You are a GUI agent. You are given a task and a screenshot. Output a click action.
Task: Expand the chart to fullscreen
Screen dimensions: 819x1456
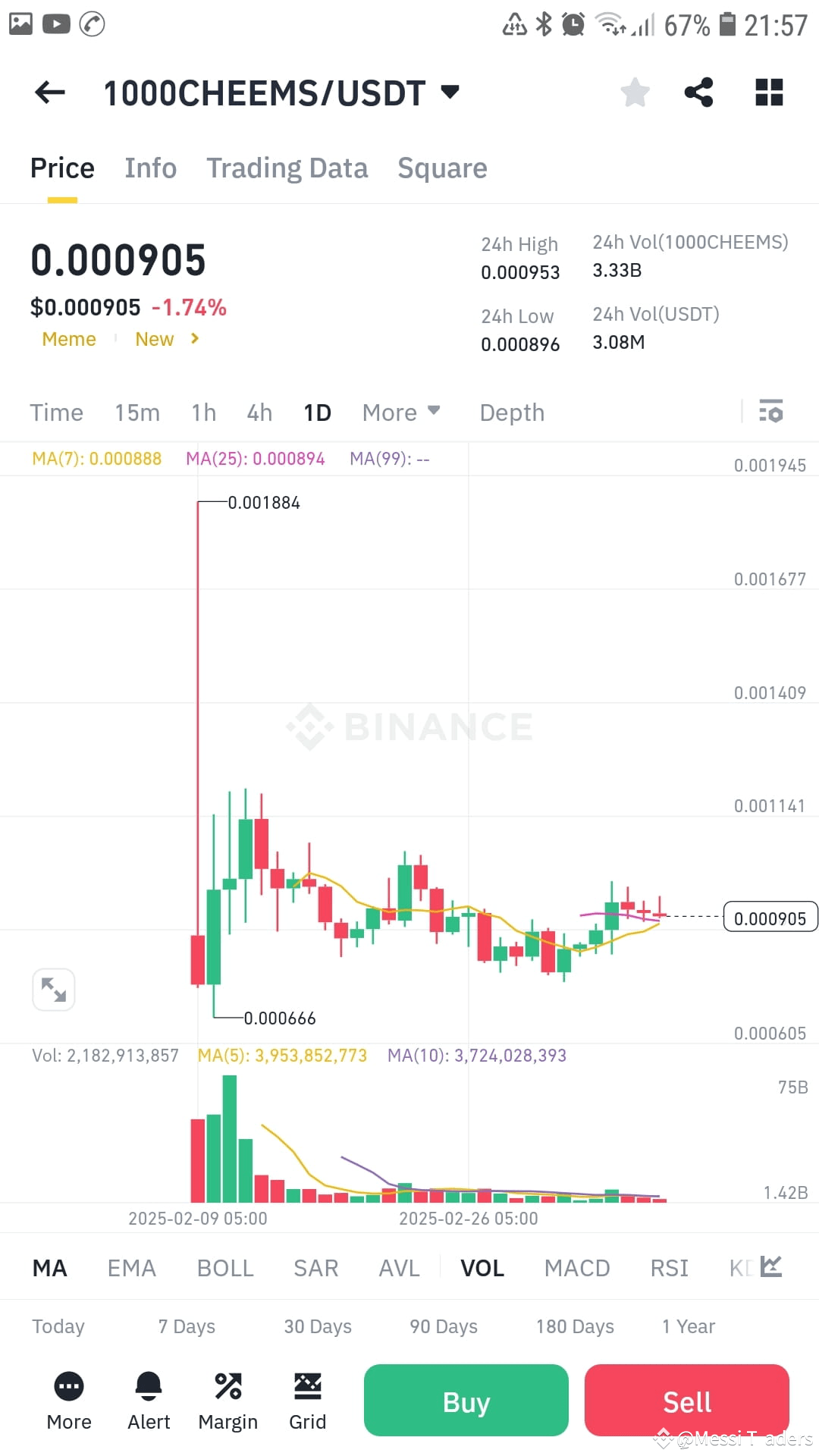point(53,989)
